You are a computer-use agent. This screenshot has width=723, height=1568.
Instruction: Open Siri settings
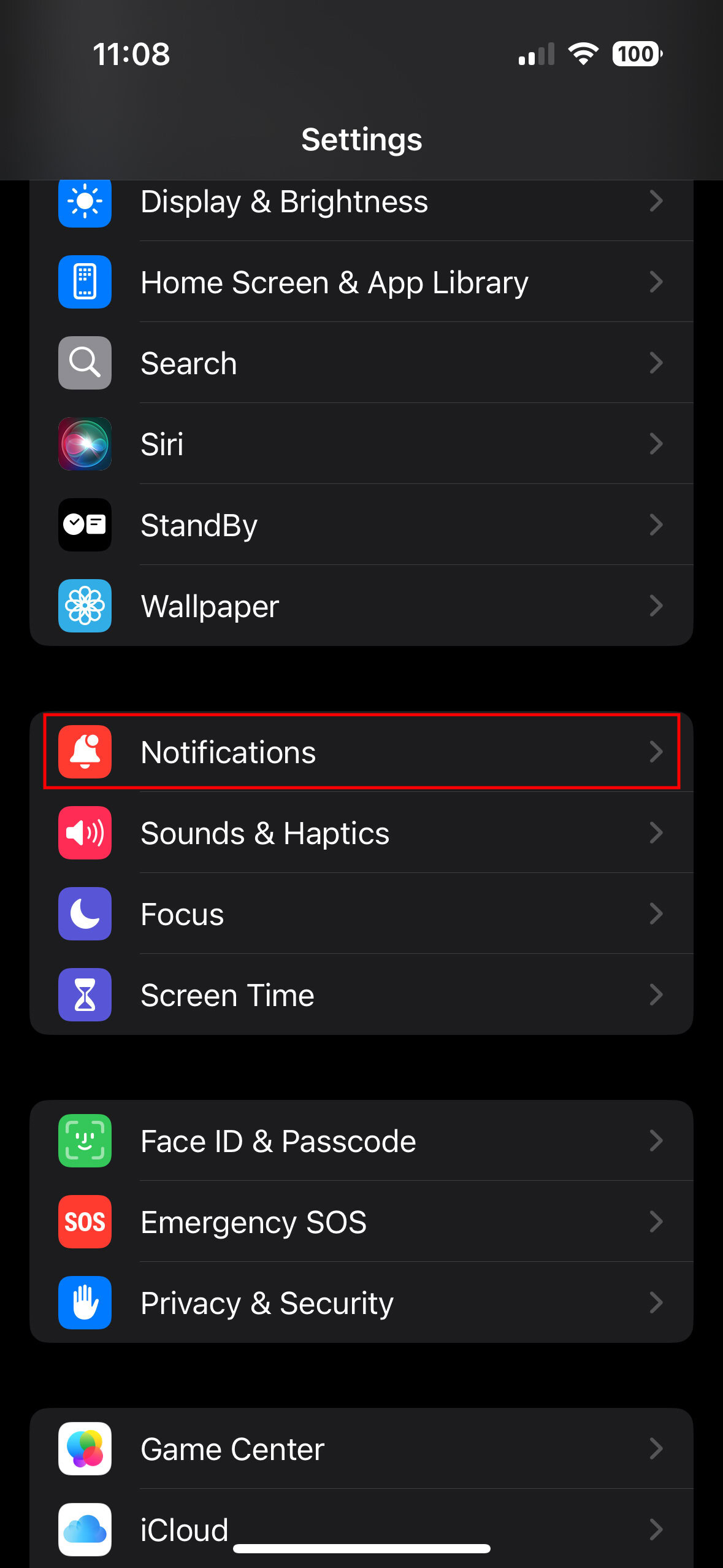[x=361, y=444]
